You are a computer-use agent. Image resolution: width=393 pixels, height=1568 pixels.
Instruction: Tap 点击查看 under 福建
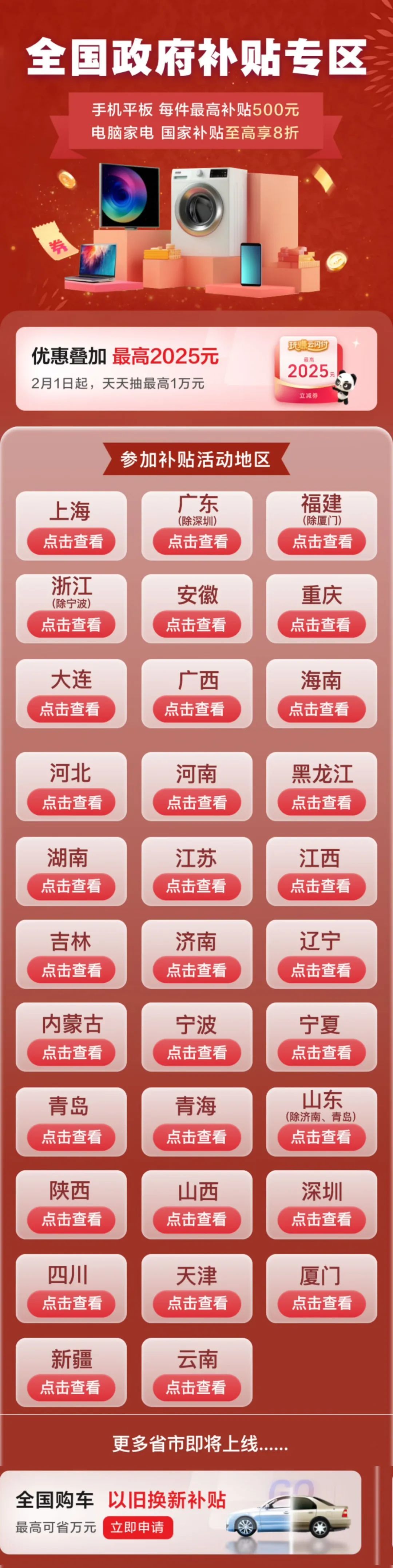(x=322, y=541)
